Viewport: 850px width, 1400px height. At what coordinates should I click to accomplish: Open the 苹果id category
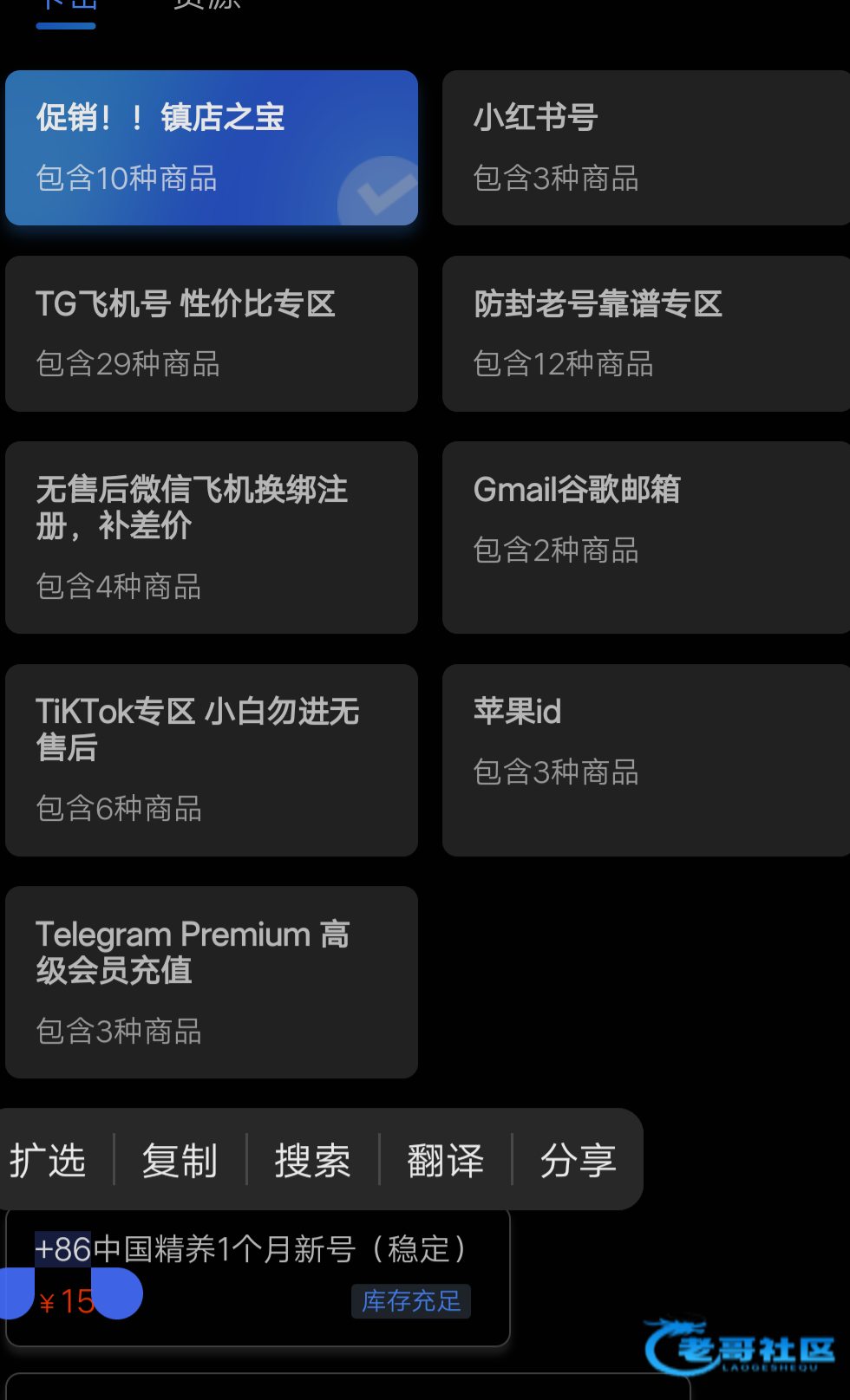click(x=646, y=760)
